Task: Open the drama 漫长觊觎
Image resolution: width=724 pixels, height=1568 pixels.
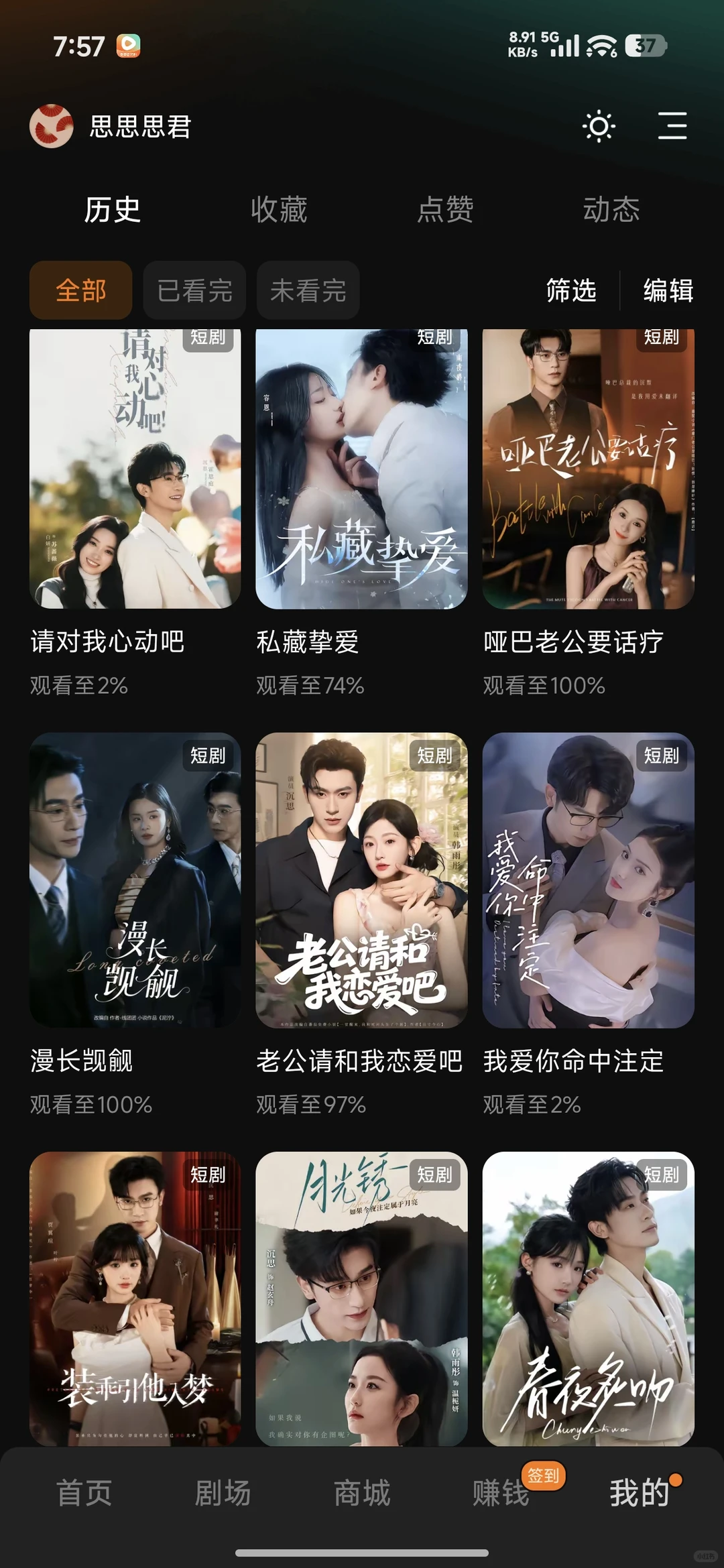Action: (x=135, y=880)
